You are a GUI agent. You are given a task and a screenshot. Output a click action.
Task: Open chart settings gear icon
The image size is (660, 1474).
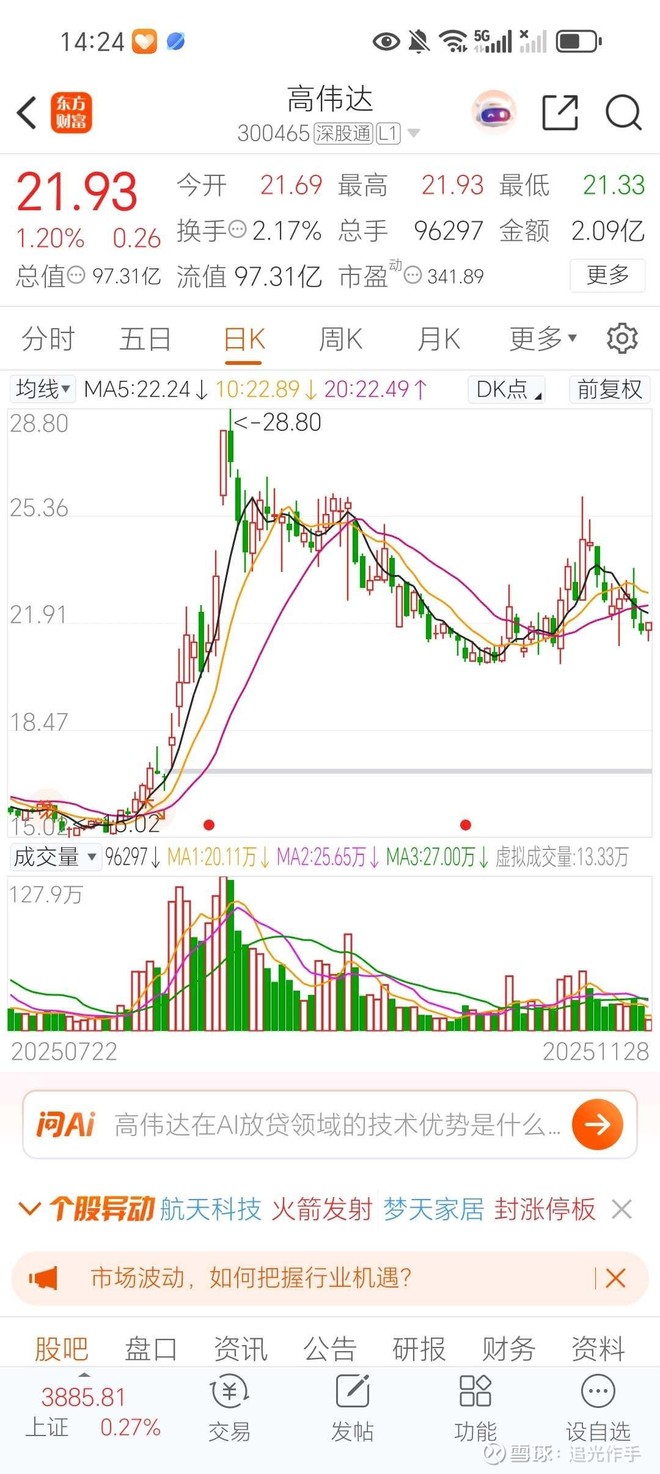pyautogui.click(x=622, y=339)
